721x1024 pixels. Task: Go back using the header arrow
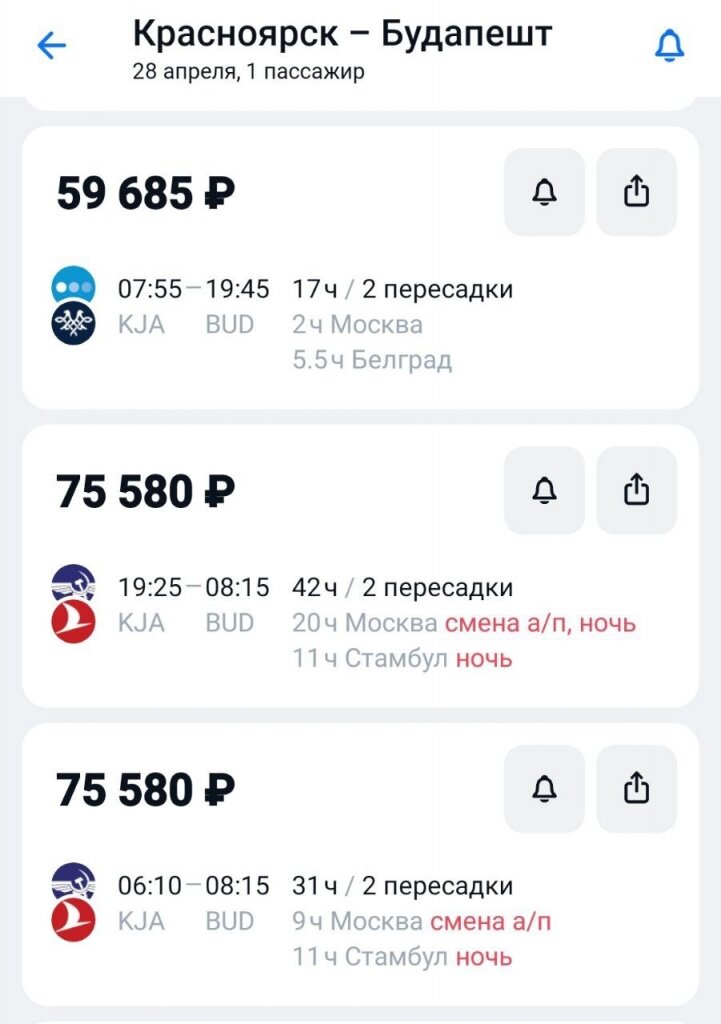[52, 46]
